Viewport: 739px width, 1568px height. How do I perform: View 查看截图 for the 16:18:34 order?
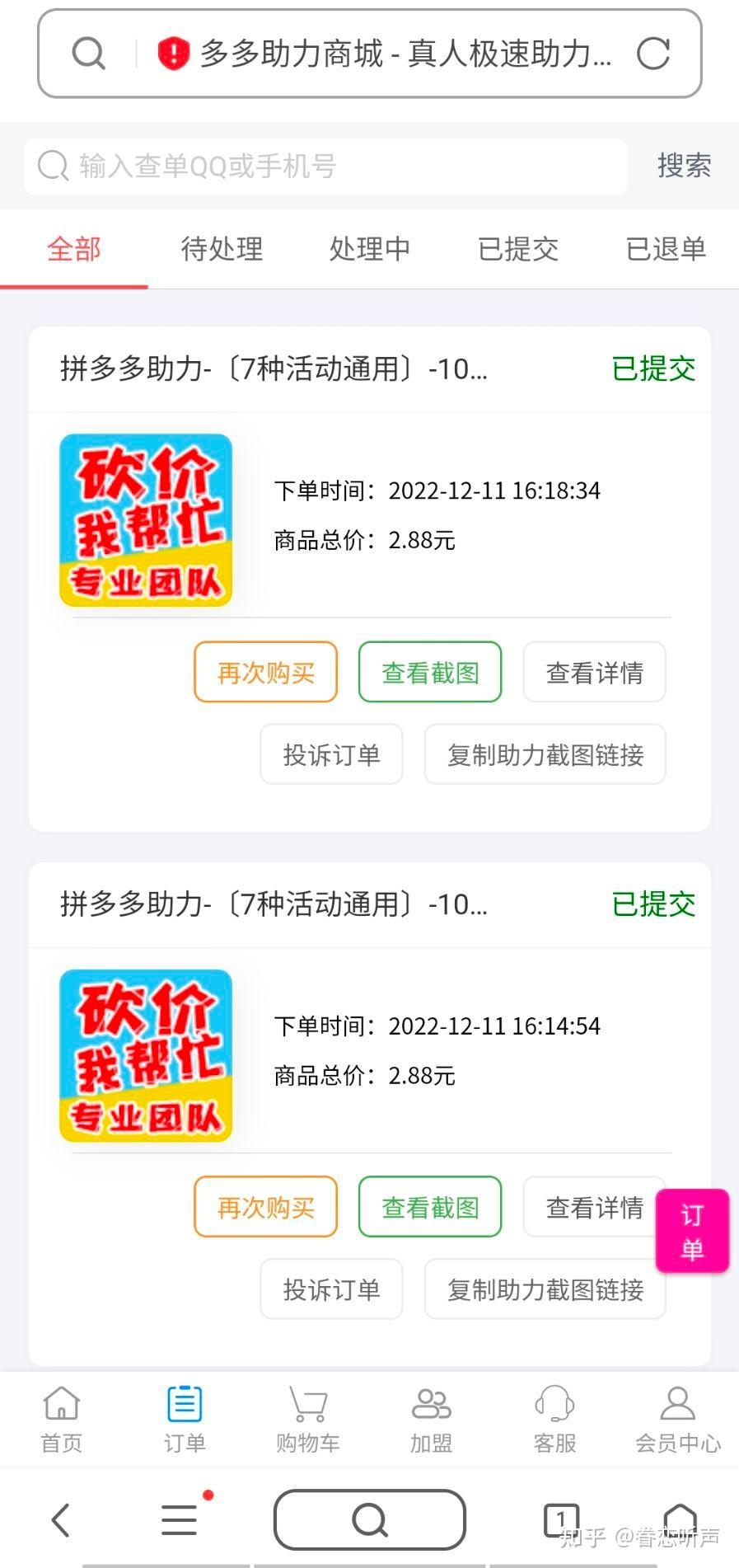430,673
